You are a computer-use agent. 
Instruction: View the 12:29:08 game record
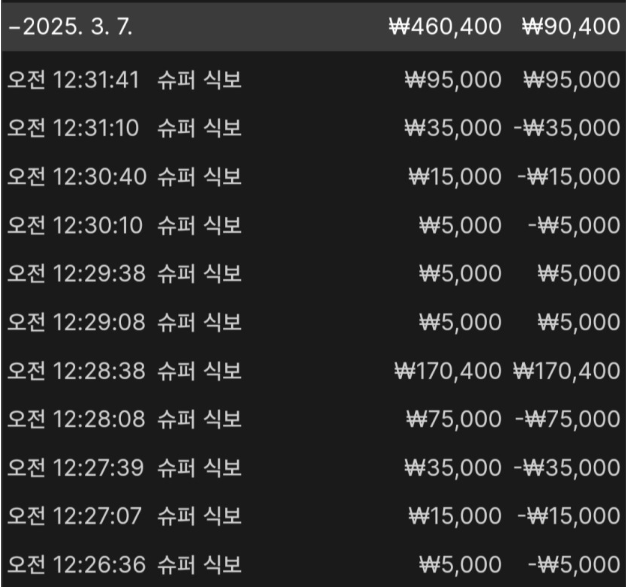313,322
